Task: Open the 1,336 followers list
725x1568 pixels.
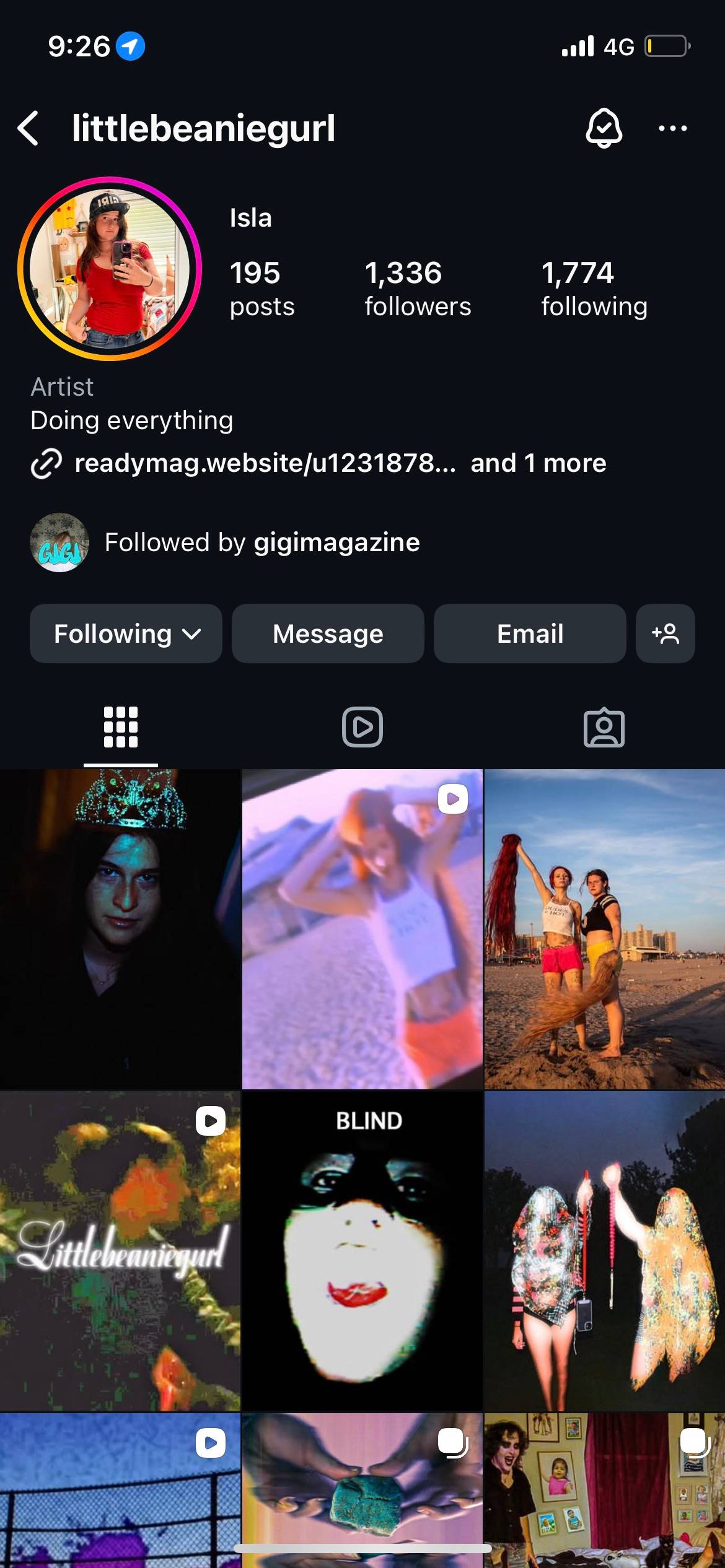Action: [x=418, y=289]
